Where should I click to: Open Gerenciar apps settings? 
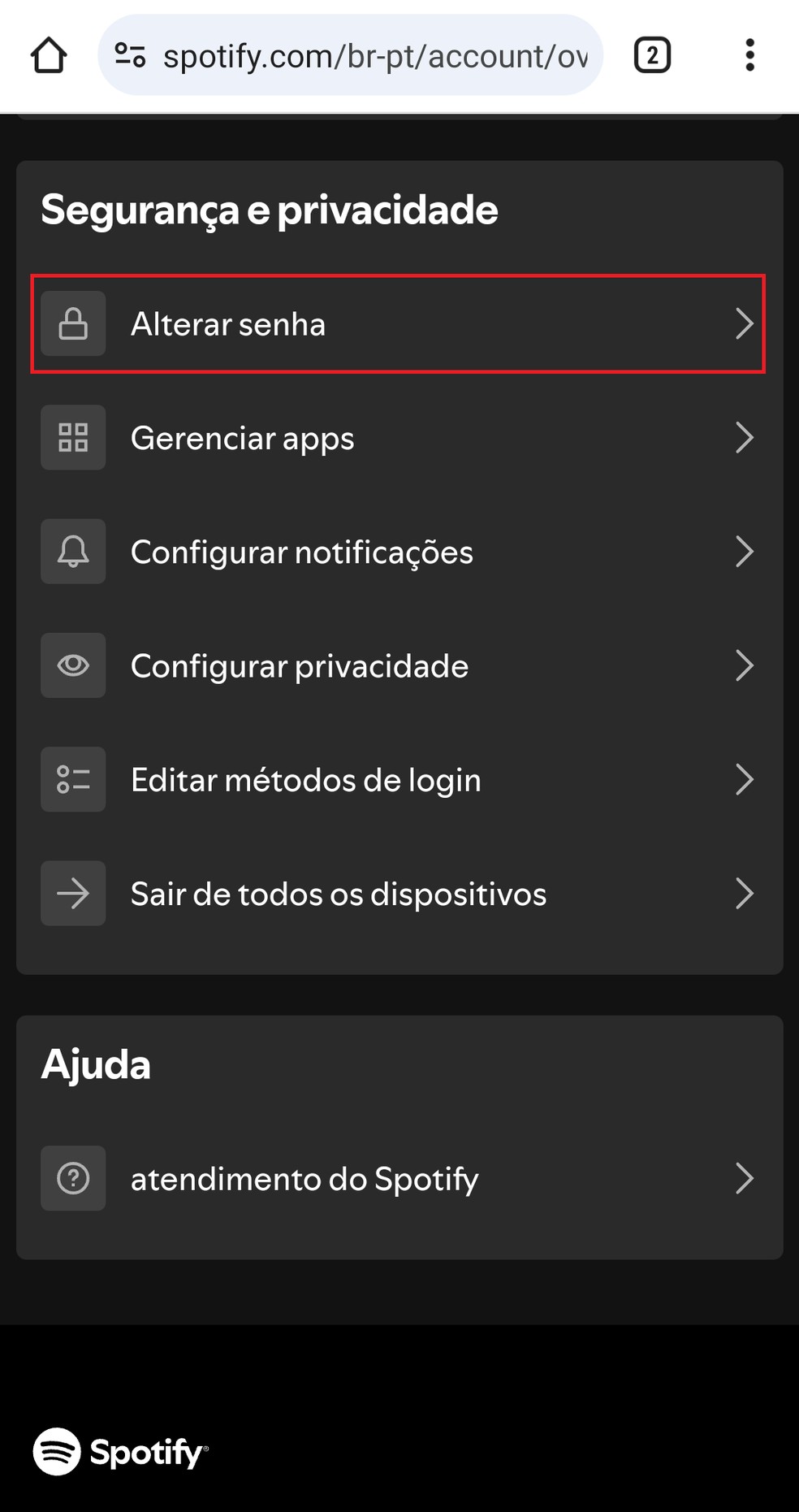point(398,438)
